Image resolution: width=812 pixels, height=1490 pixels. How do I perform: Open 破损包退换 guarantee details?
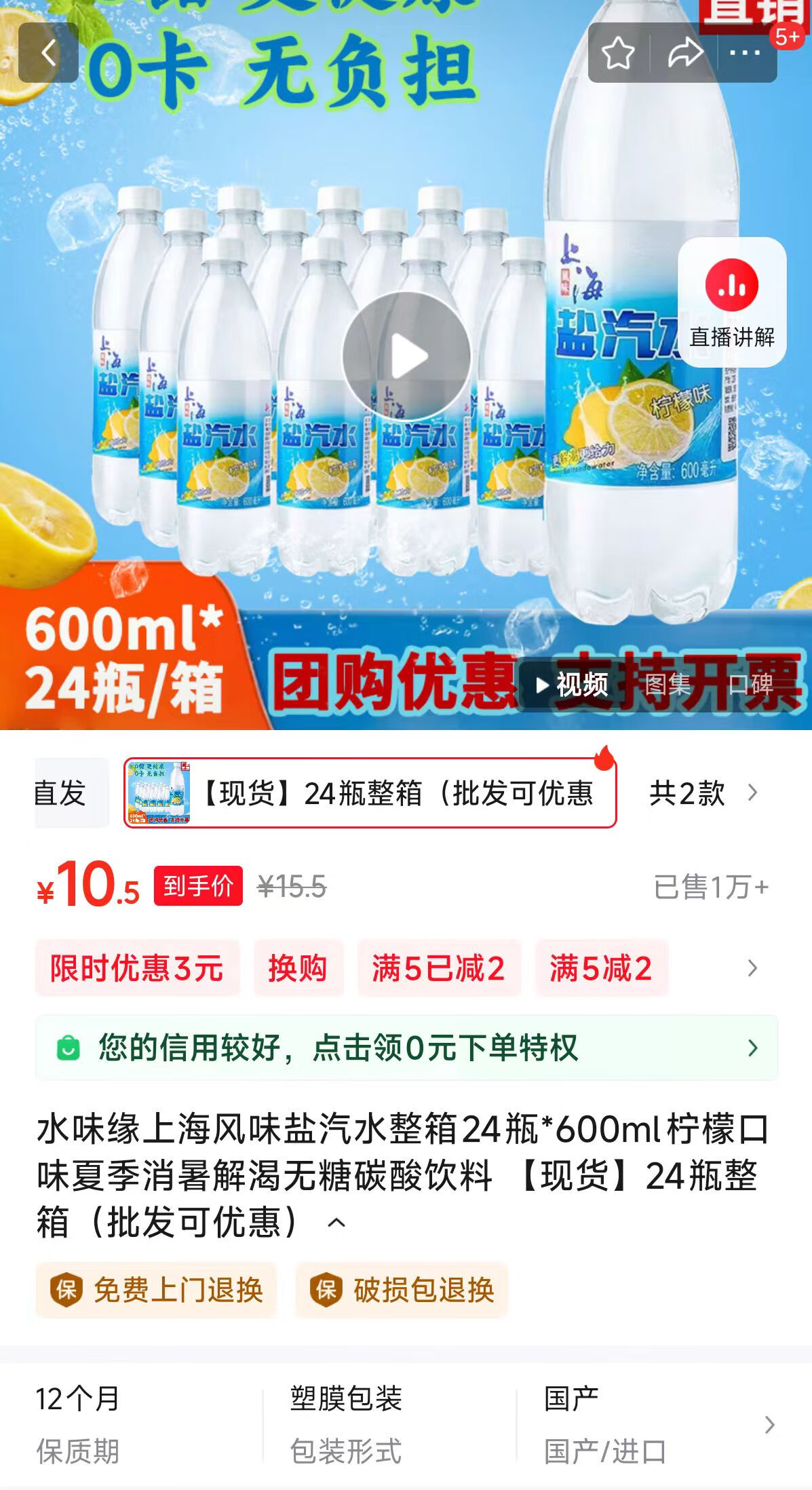(x=402, y=1290)
